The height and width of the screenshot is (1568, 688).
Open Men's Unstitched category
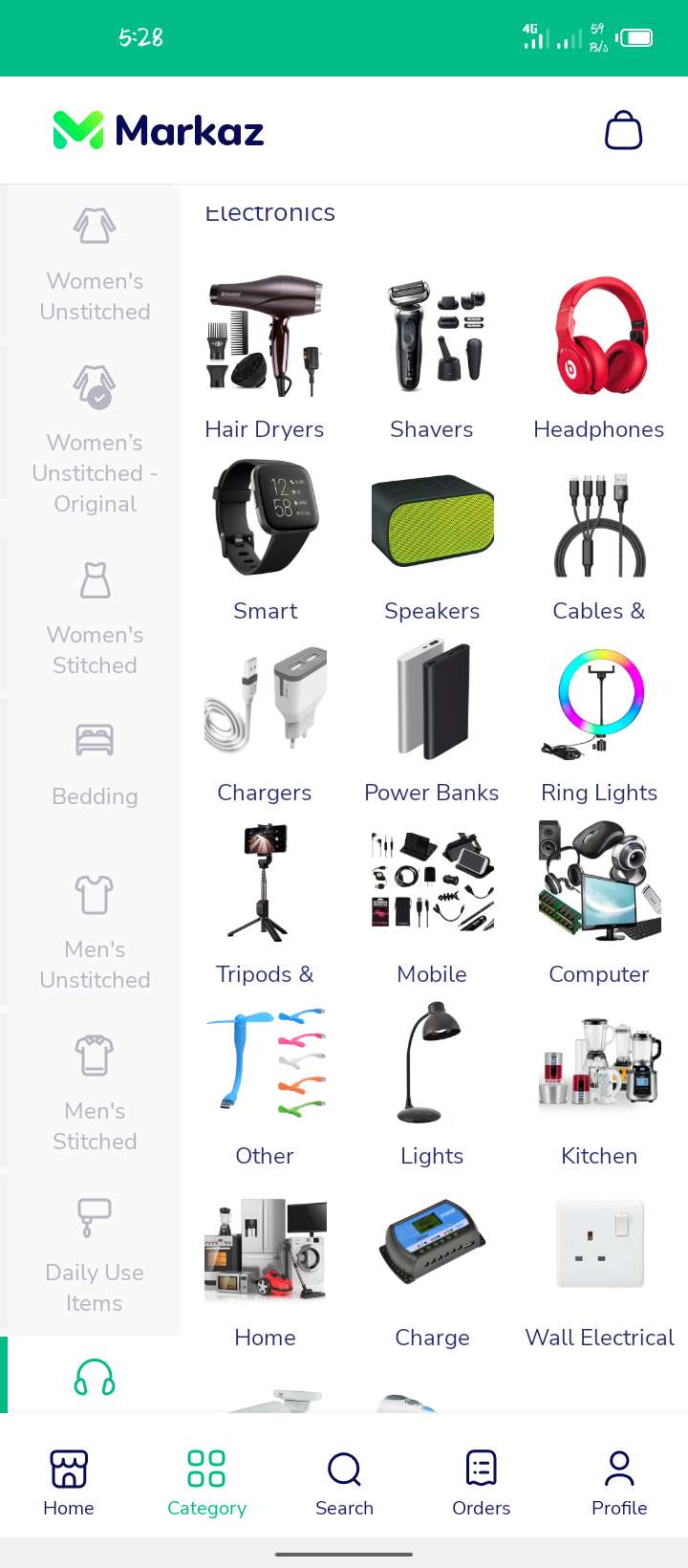point(95,930)
